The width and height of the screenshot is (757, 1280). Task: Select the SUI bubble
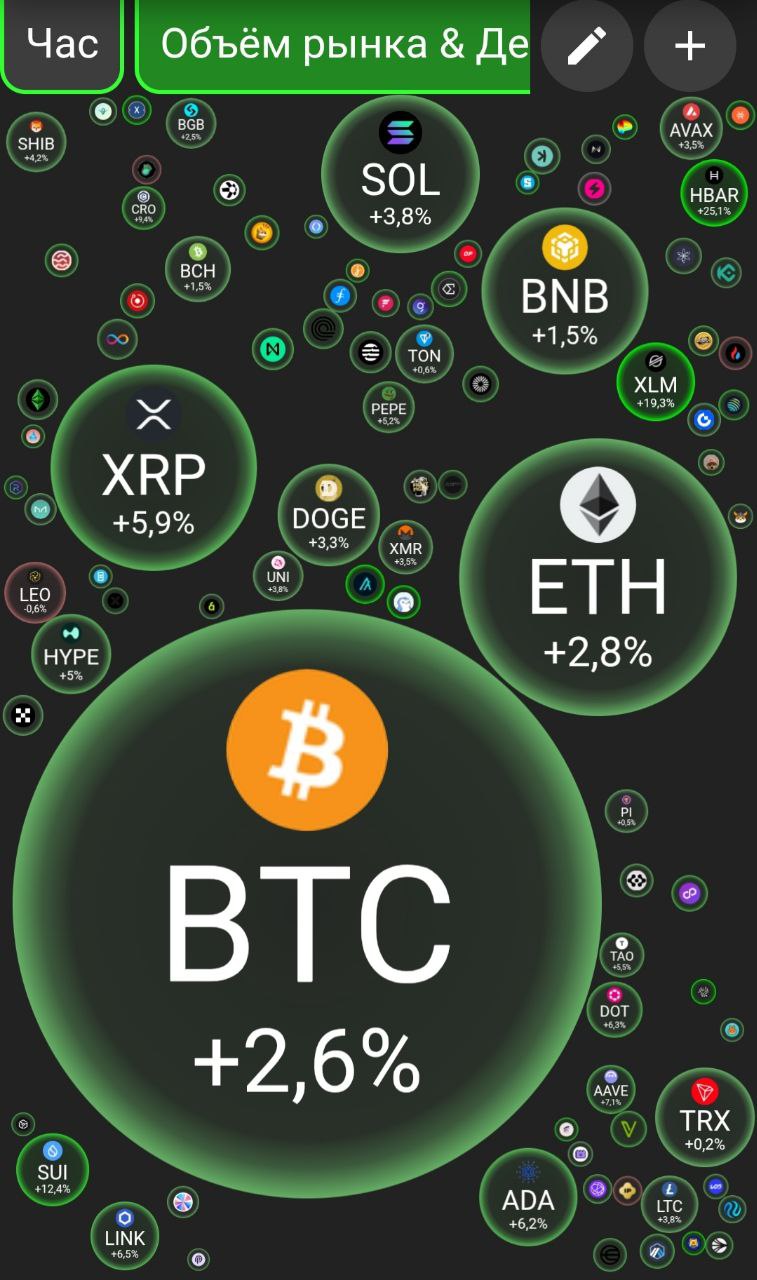point(53,1169)
